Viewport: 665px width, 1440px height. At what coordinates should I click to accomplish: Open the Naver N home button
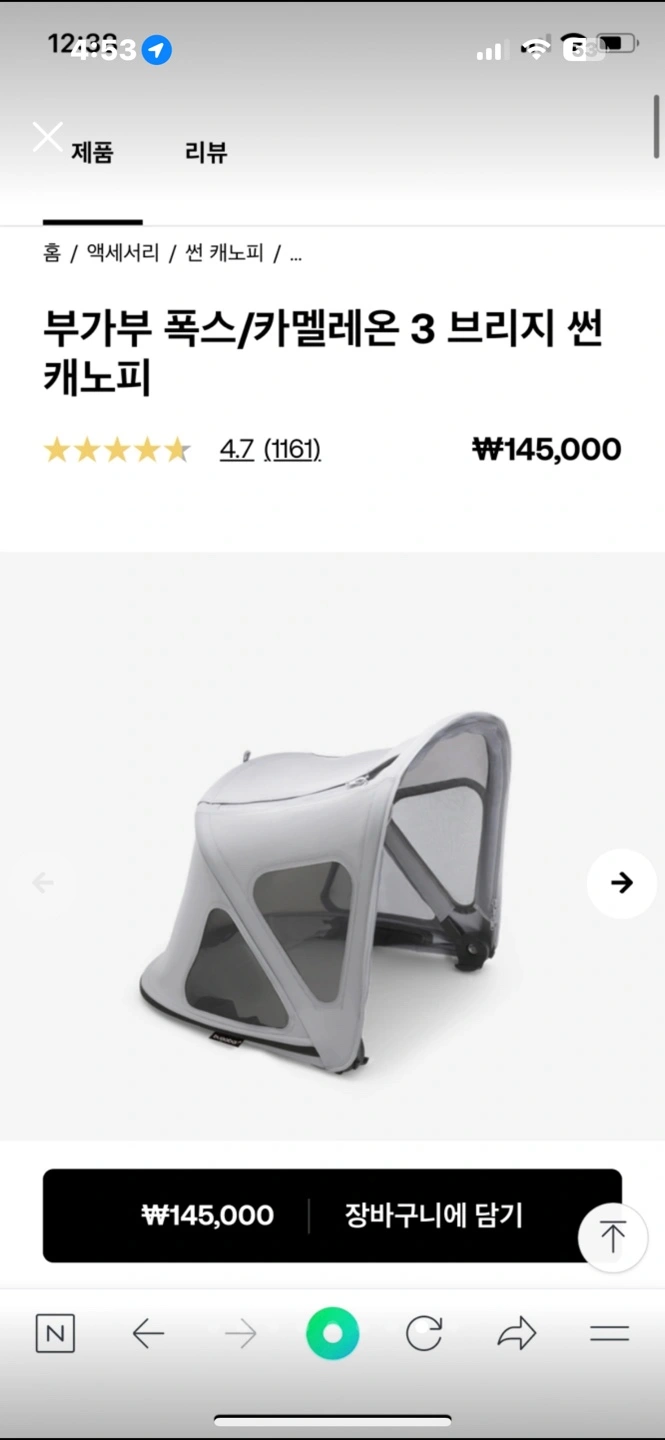[x=55, y=1334]
